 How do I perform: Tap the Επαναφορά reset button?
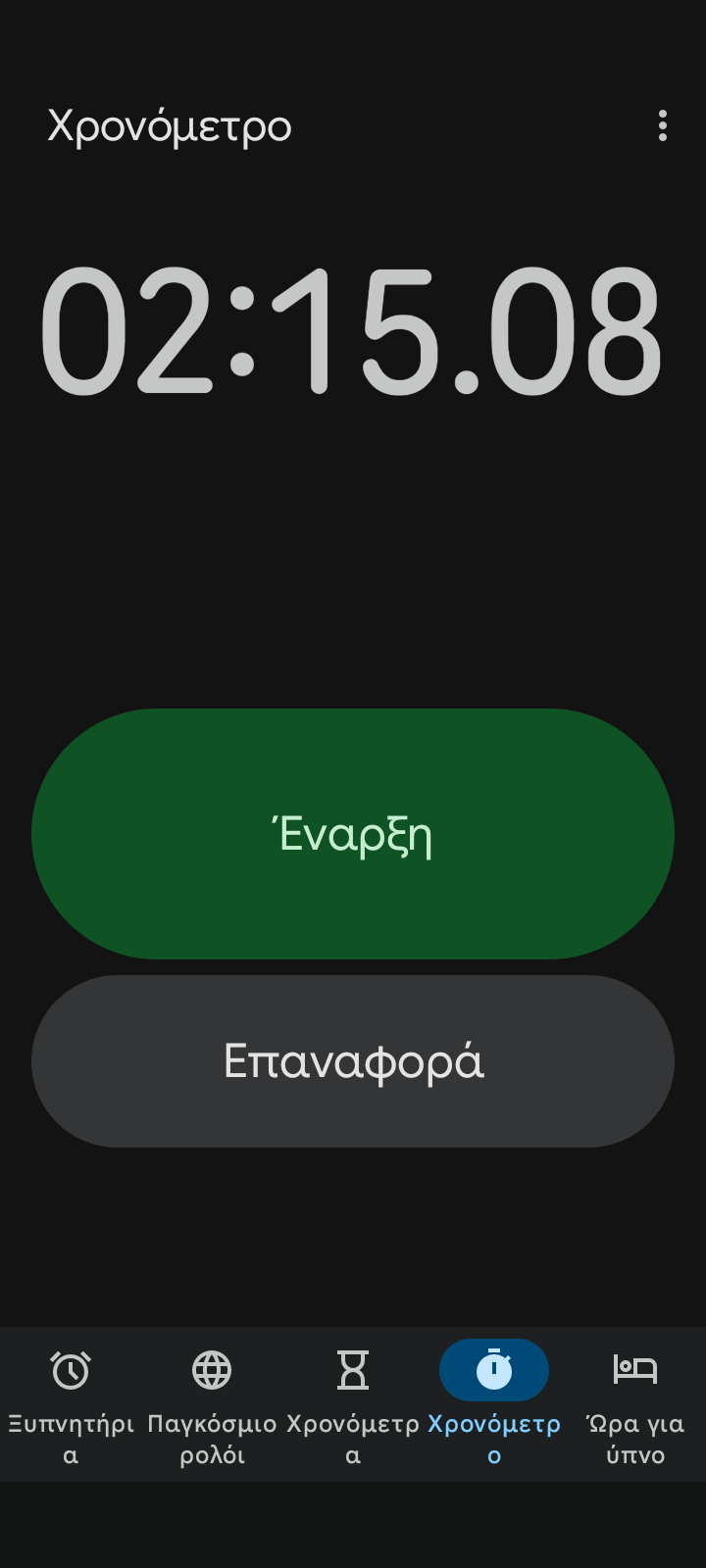[353, 1060]
